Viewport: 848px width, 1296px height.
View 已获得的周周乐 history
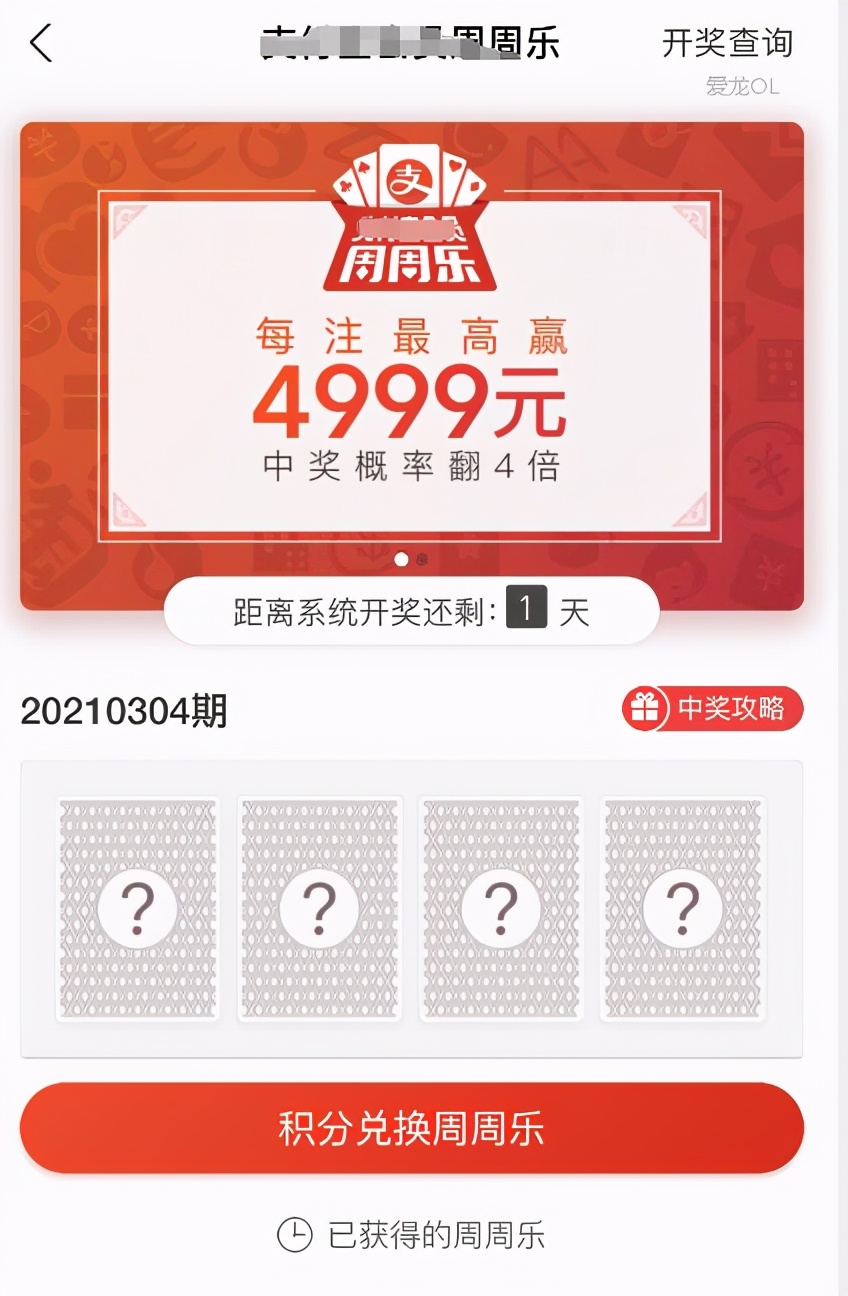411,1235
